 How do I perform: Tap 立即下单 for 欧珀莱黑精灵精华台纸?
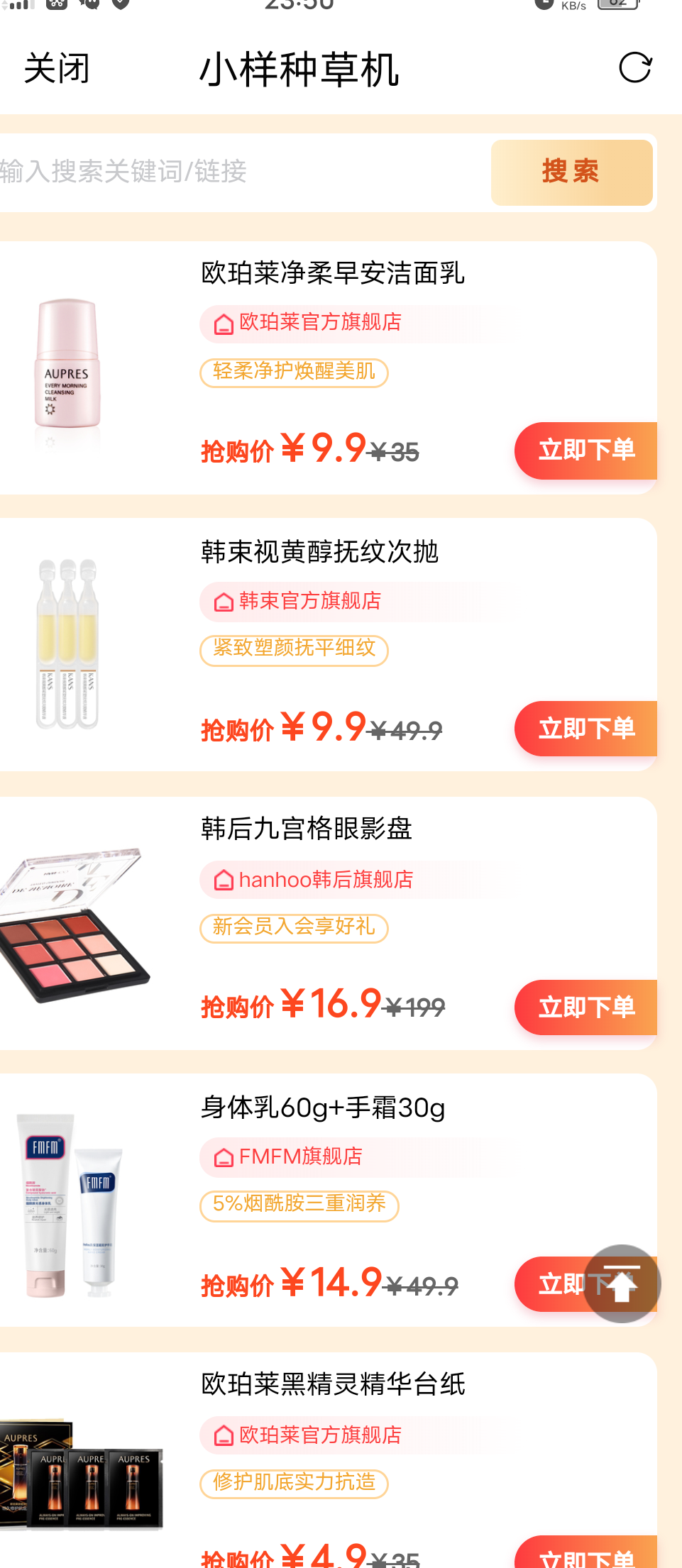pos(585,1554)
